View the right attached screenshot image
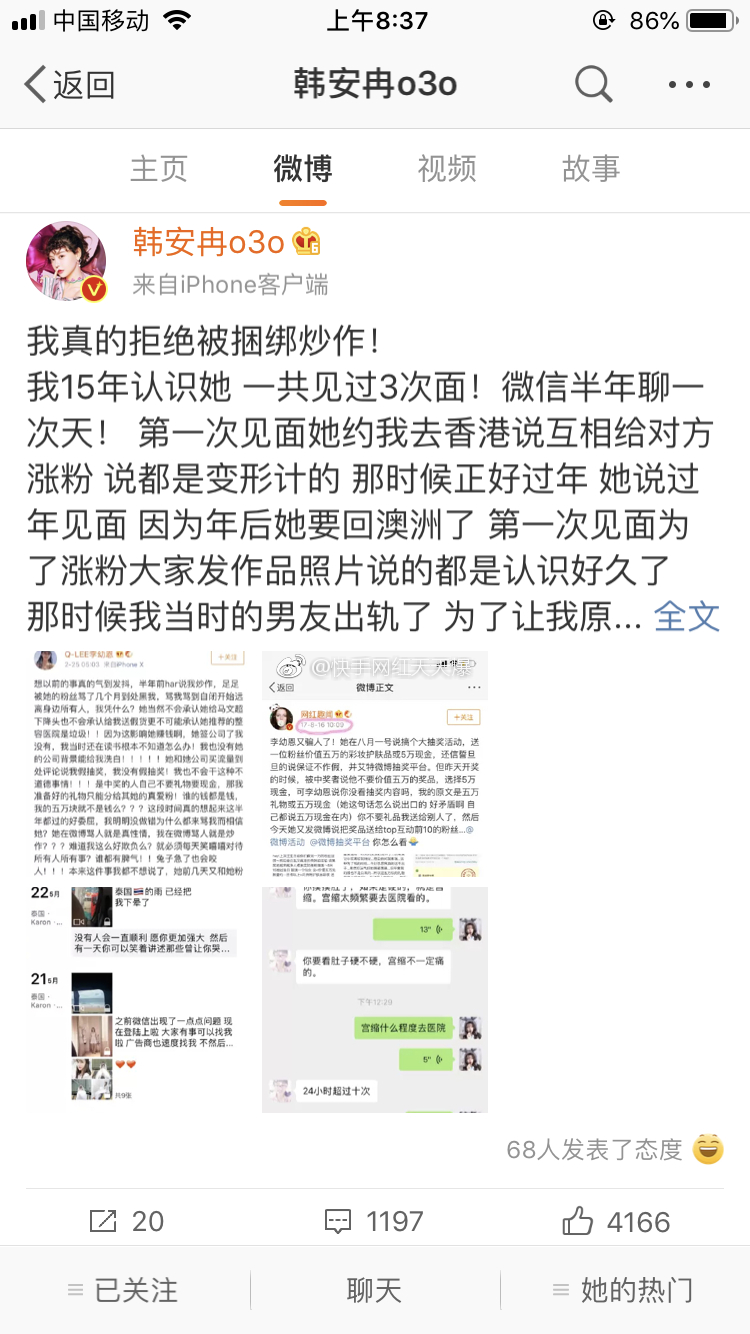 375,880
